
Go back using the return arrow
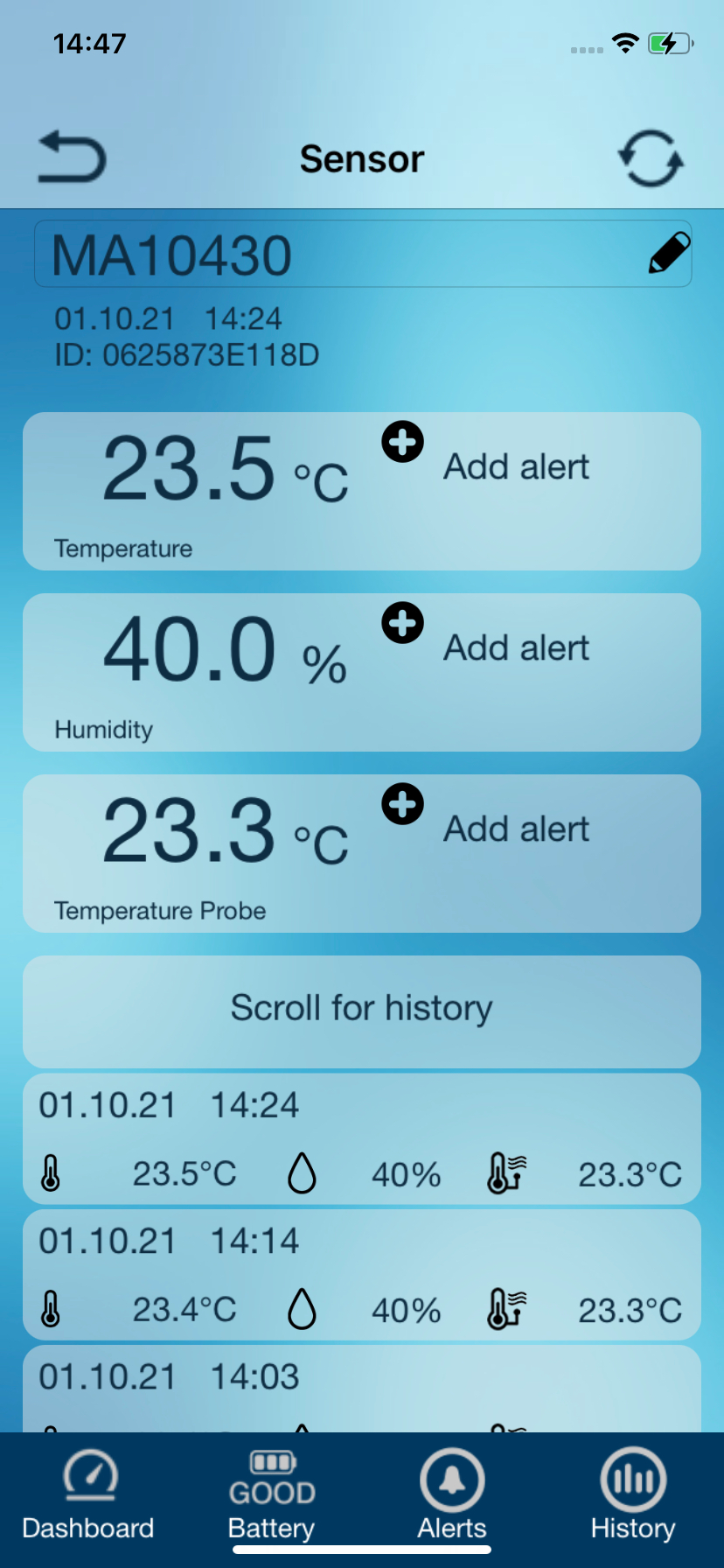pyautogui.click(x=72, y=157)
